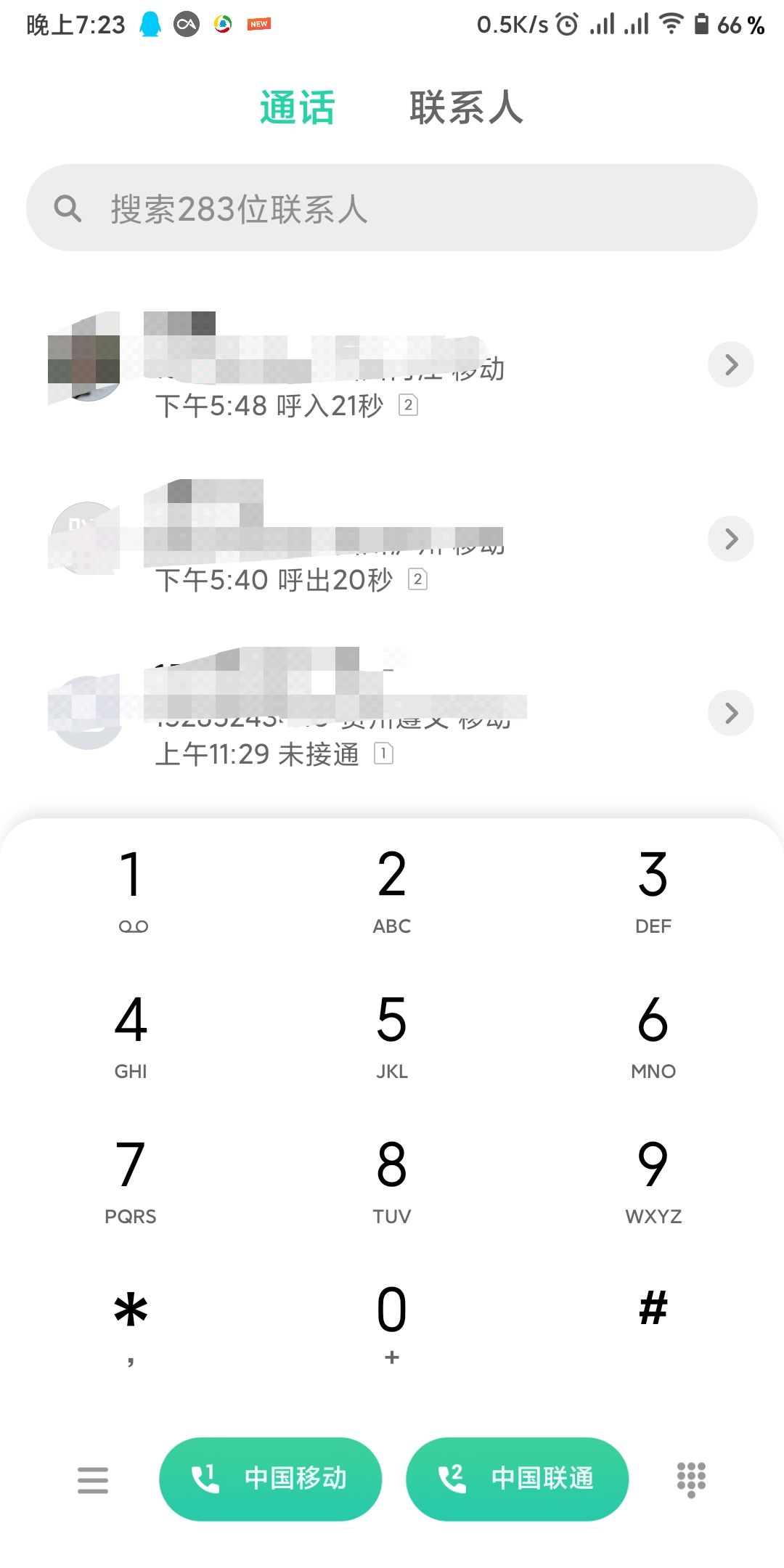Tap the search contacts input field
Screen dimensions: 784x1568
[392, 208]
